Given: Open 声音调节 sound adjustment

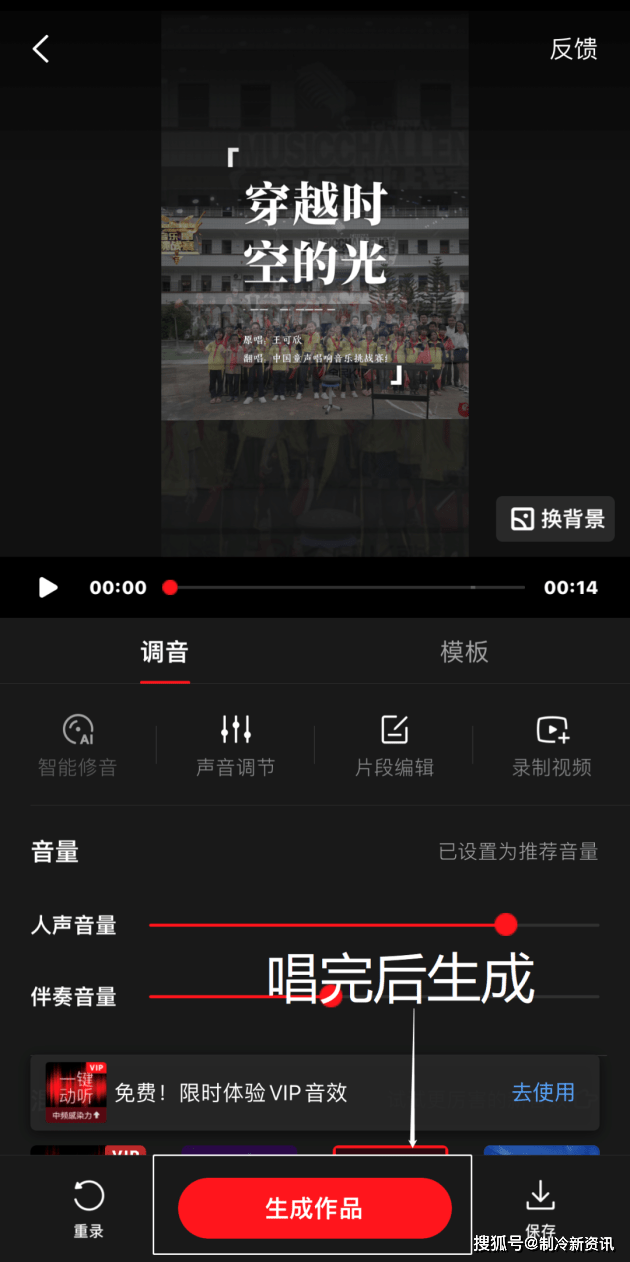Looking at the screenshot, I should coord(236,746).
